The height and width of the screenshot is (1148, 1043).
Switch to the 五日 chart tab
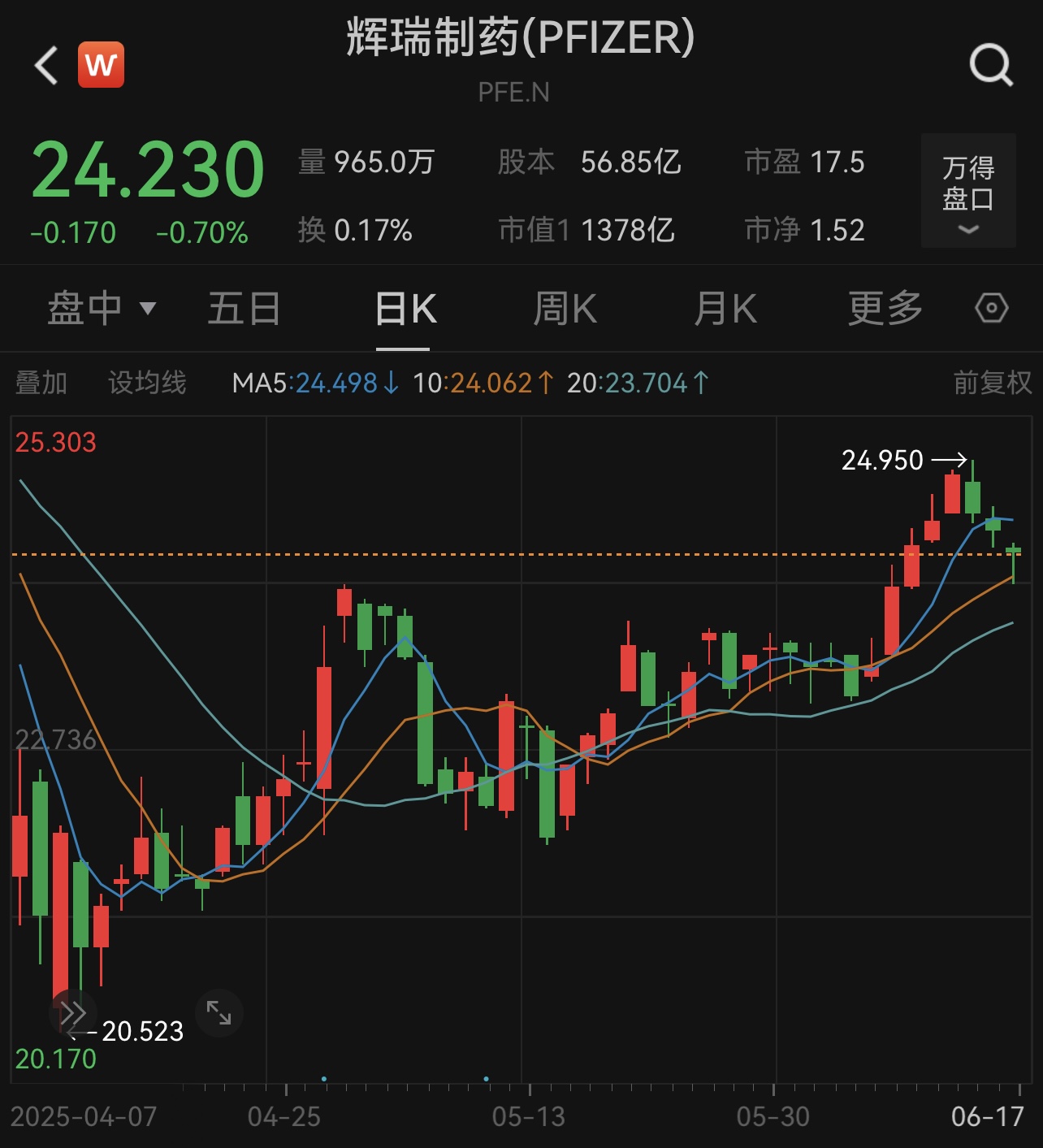[244, 309]
